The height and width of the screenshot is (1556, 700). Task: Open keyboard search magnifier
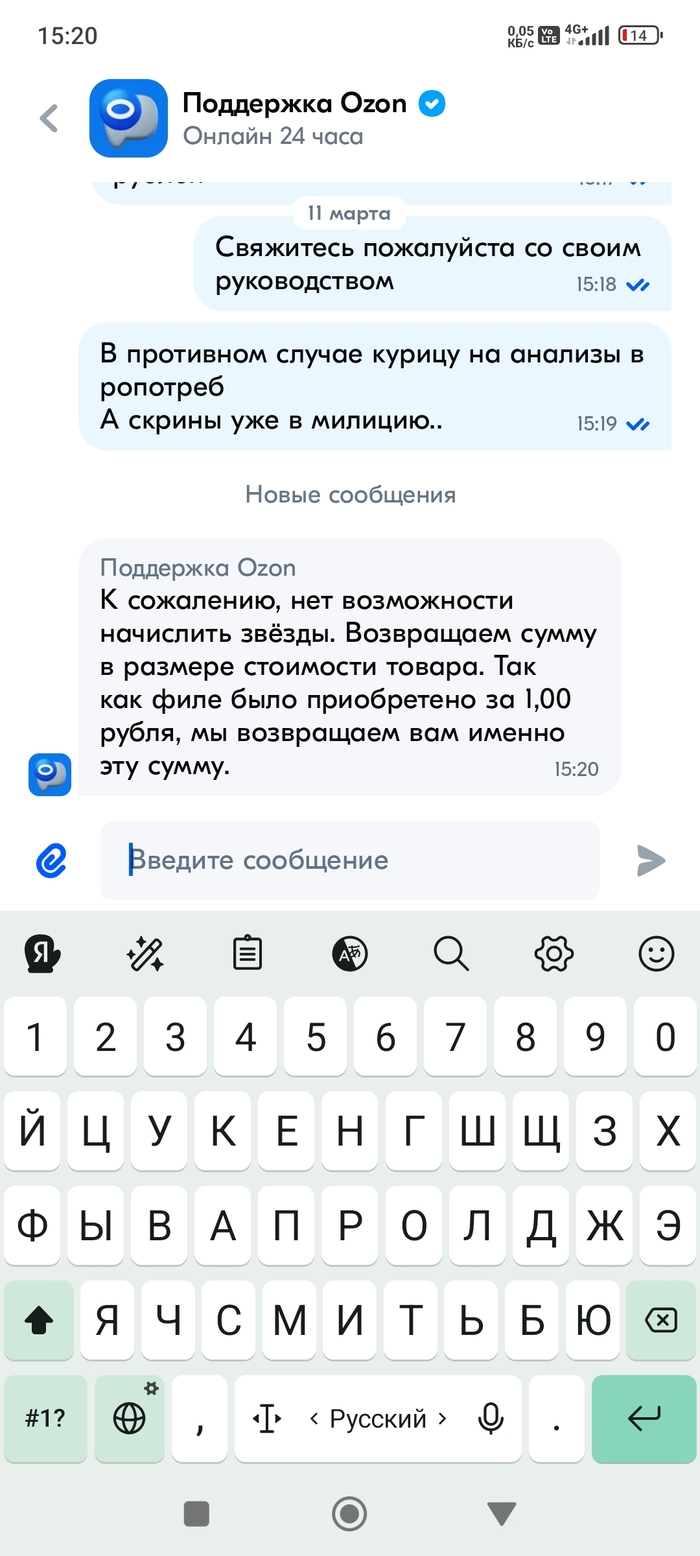click(451, 953)
